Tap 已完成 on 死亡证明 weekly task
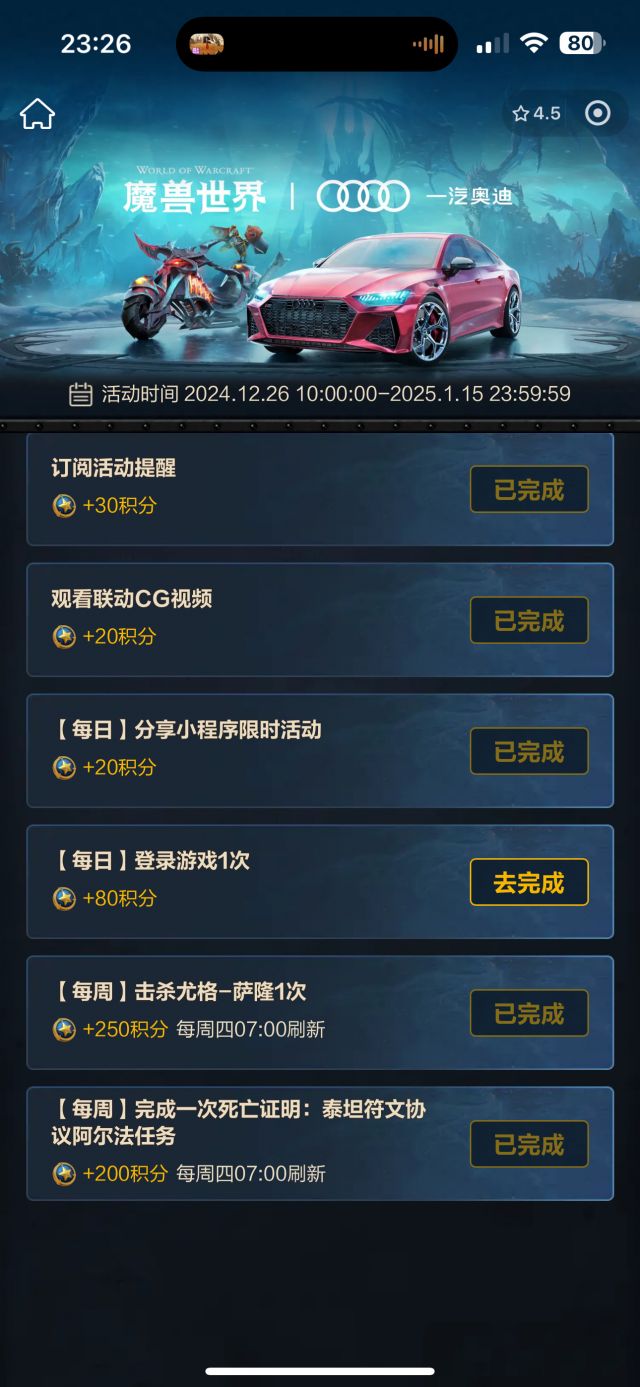Viewport: 640px width, 1387px height. pos(529,1144)
